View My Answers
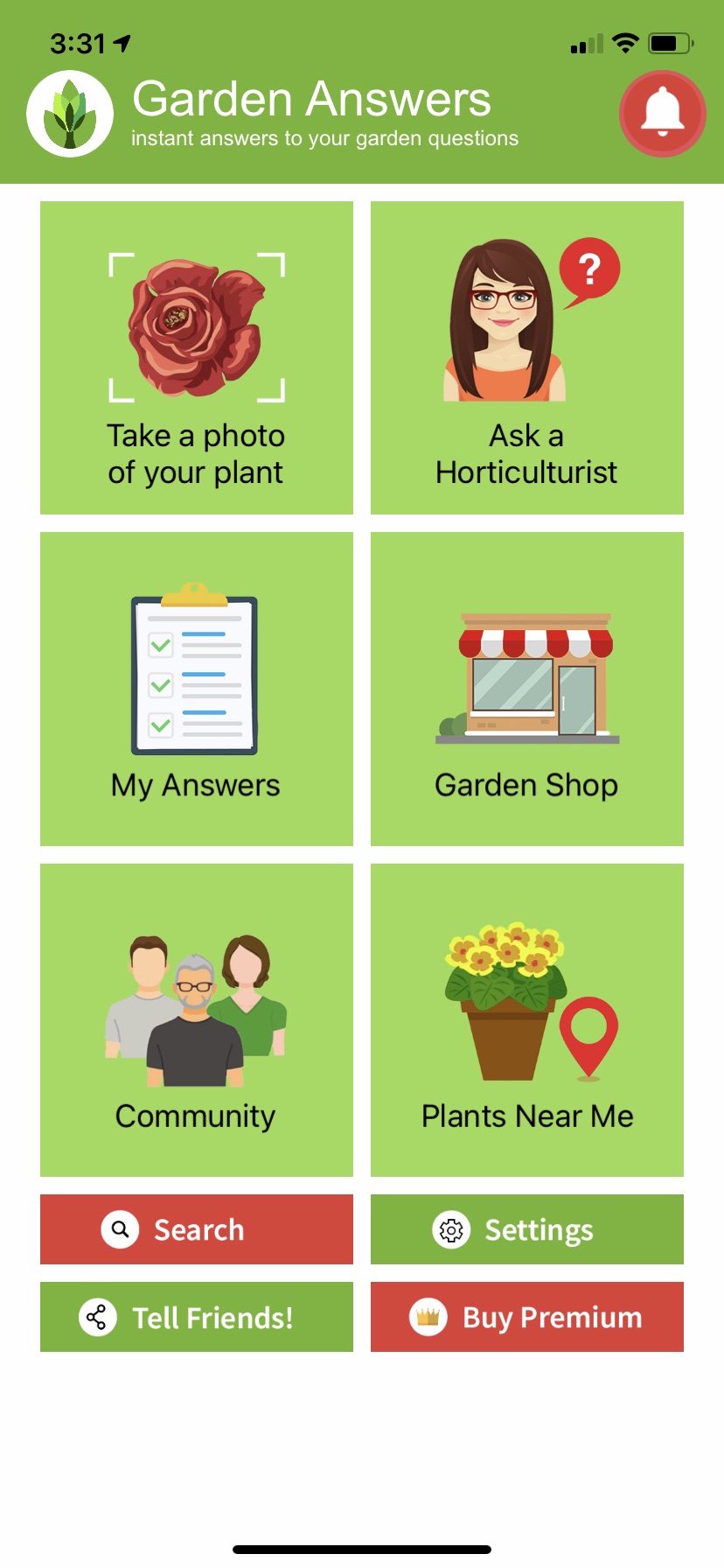 point(197,689)
